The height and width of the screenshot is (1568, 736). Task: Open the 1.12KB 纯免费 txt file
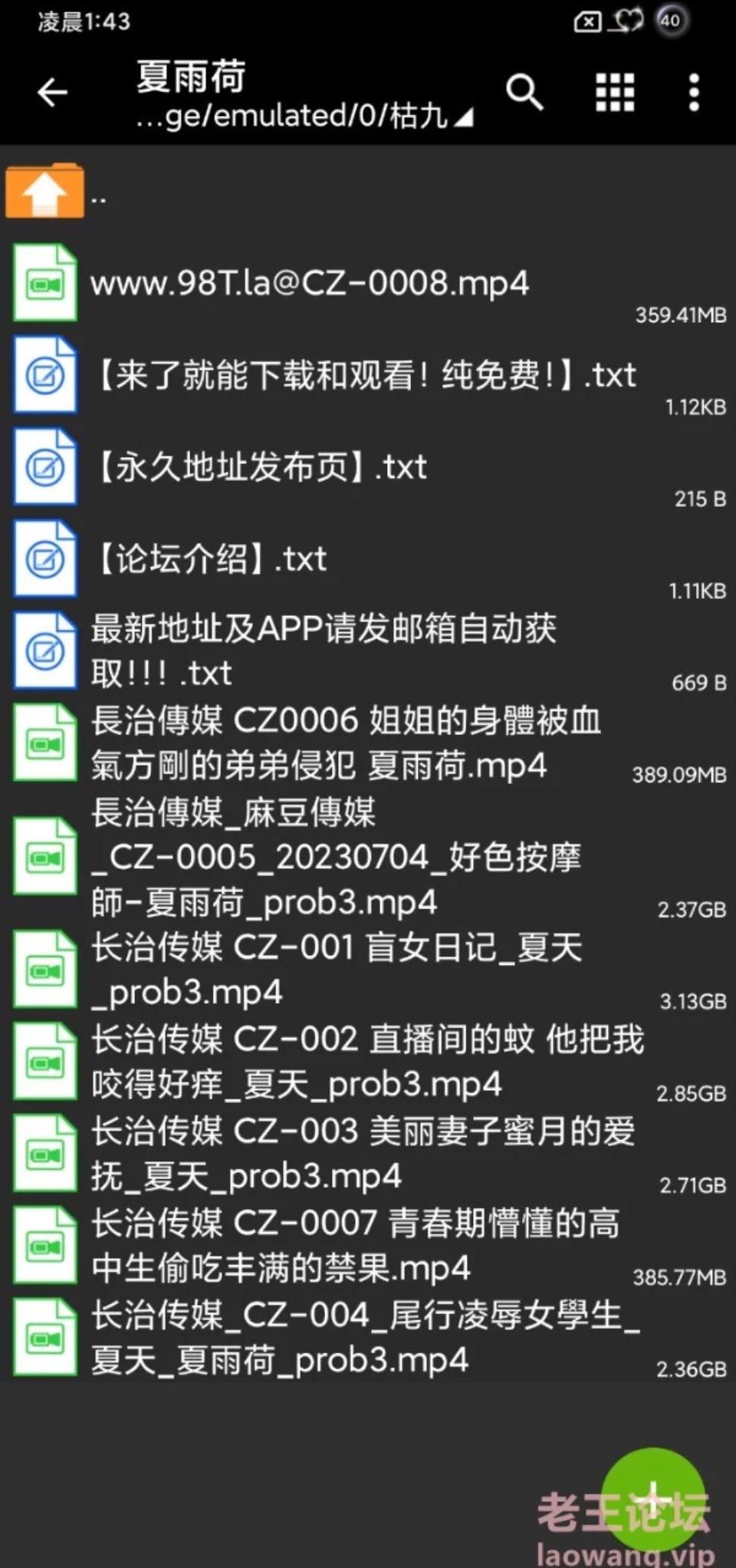[368, 375]
